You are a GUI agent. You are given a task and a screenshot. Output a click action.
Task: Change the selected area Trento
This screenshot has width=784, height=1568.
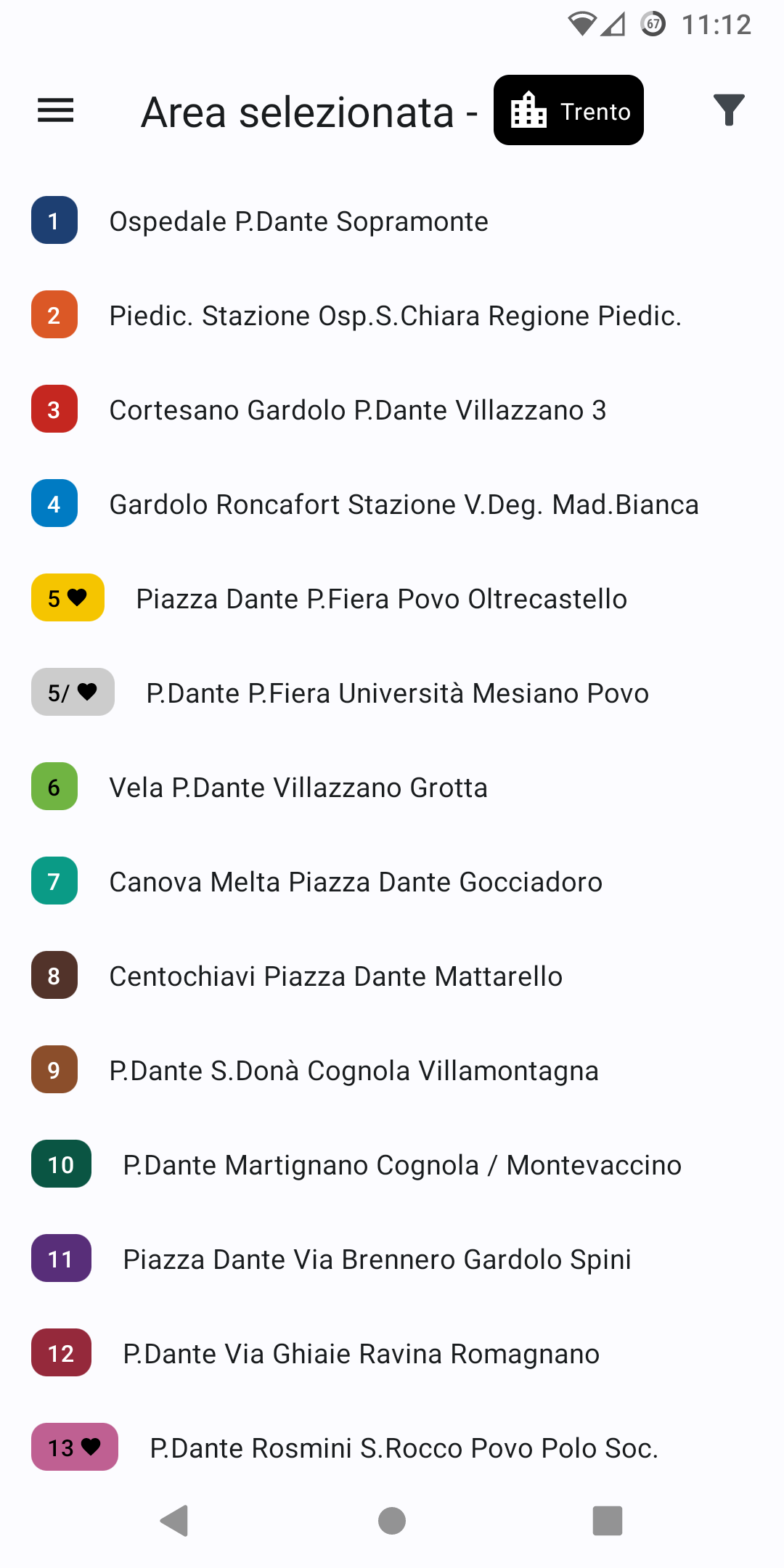click(x=568, y=110)
